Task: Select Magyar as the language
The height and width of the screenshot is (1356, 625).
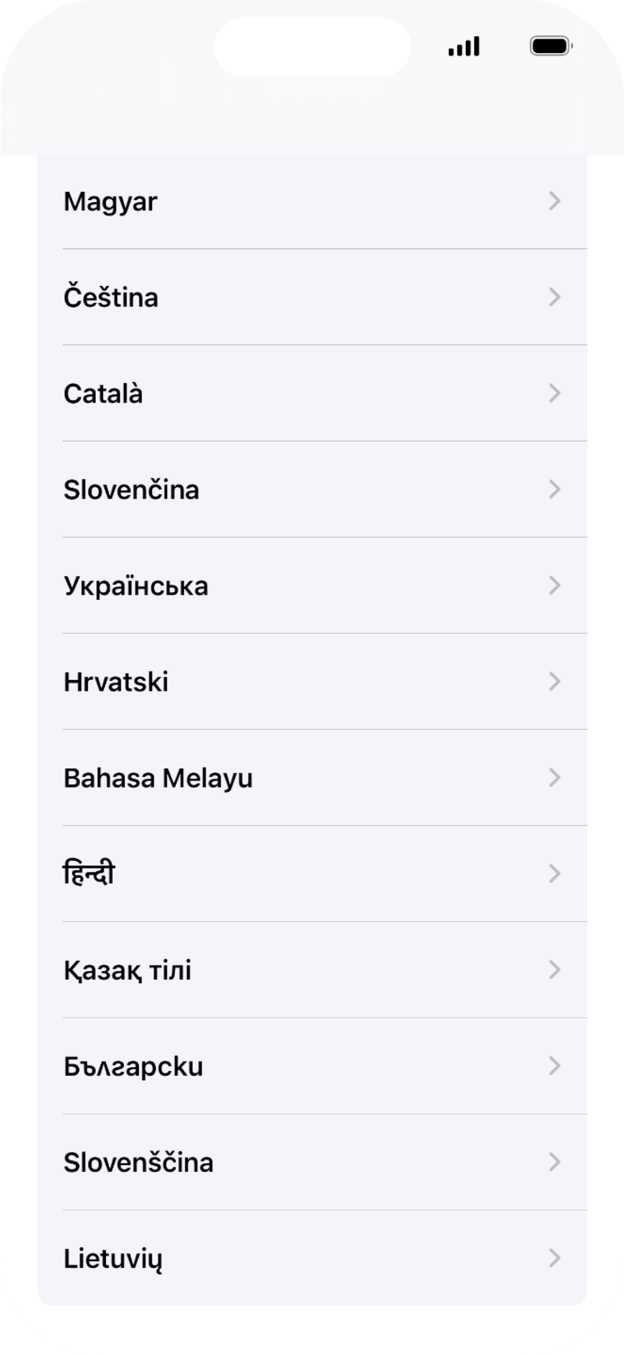Action: tap(311, 202)
